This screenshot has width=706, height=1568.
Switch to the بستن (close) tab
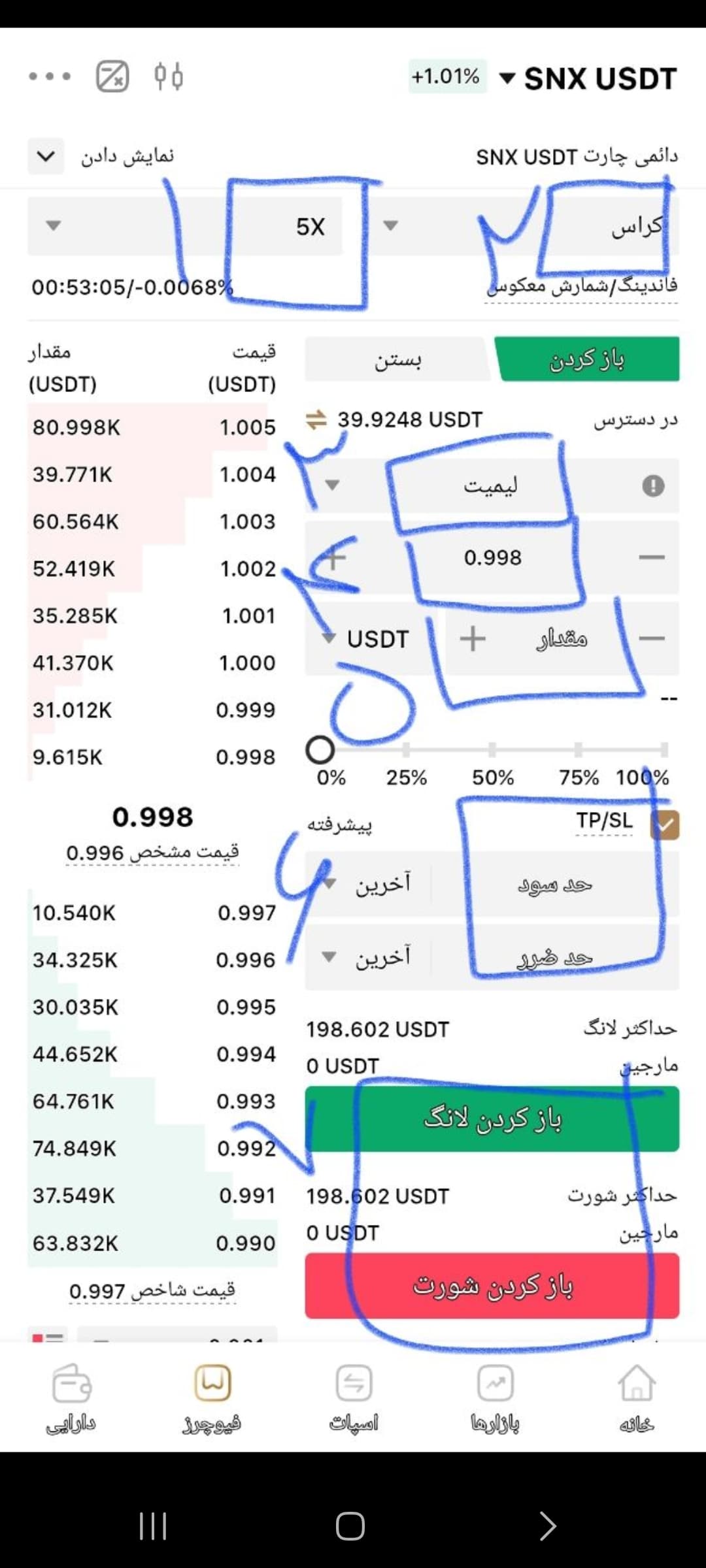click(x=397, y=359)
